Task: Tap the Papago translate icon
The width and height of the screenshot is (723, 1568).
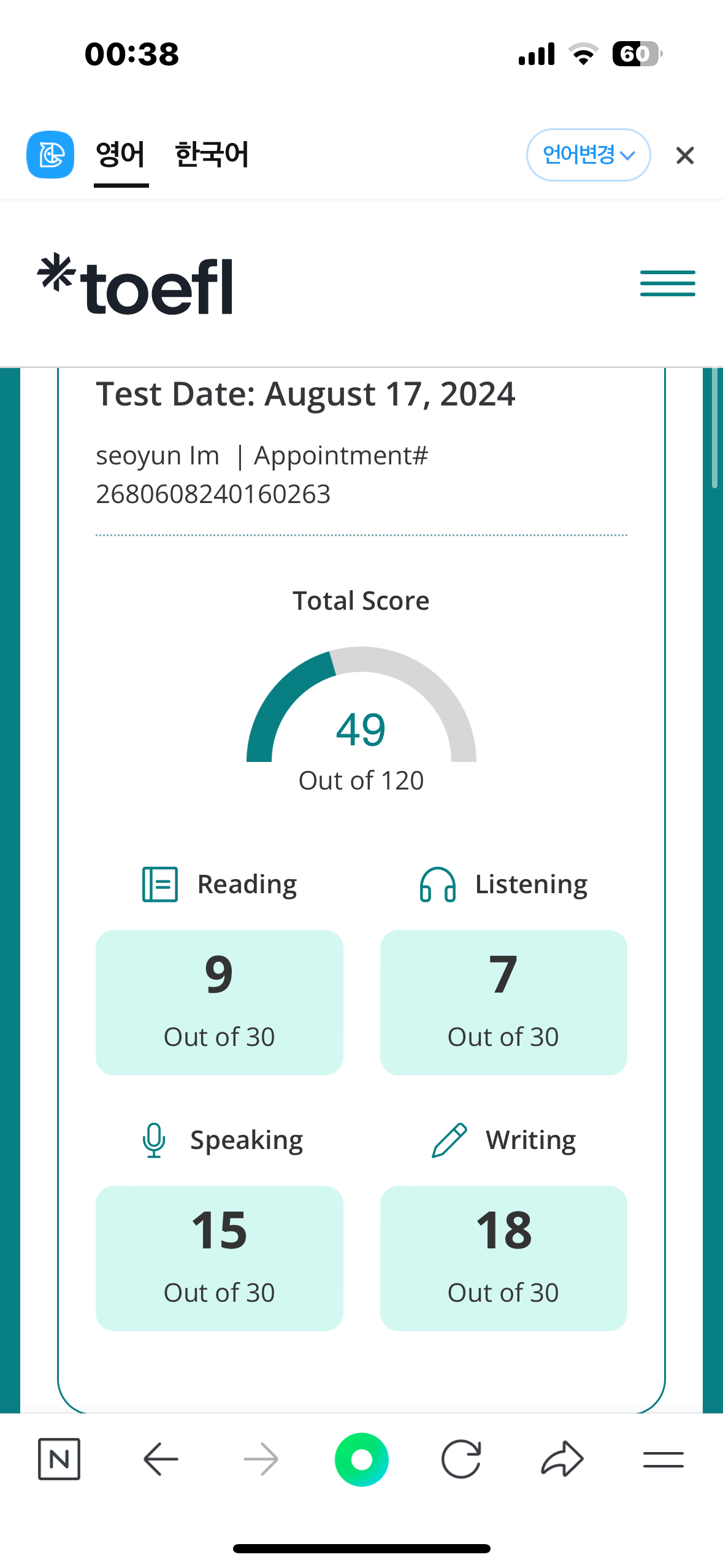Action: click(x=50, y=155)
